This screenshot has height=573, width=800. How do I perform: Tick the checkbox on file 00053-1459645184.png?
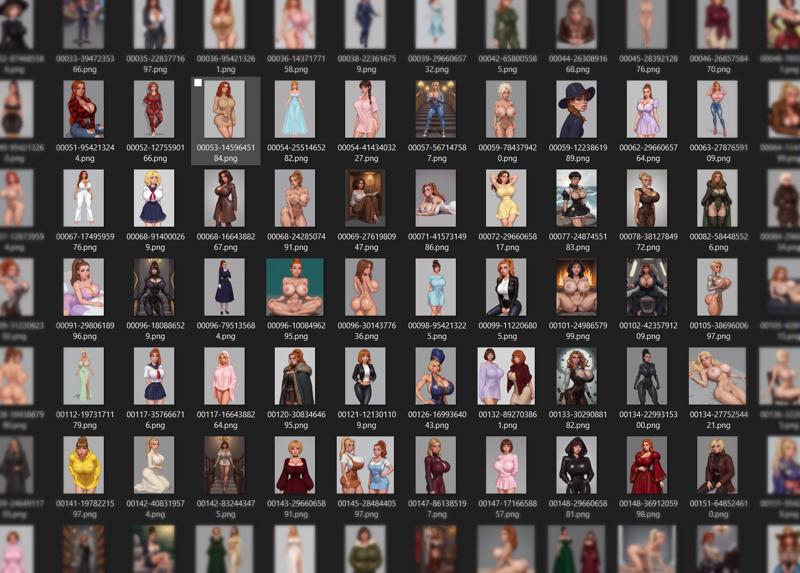coord(198,84)
